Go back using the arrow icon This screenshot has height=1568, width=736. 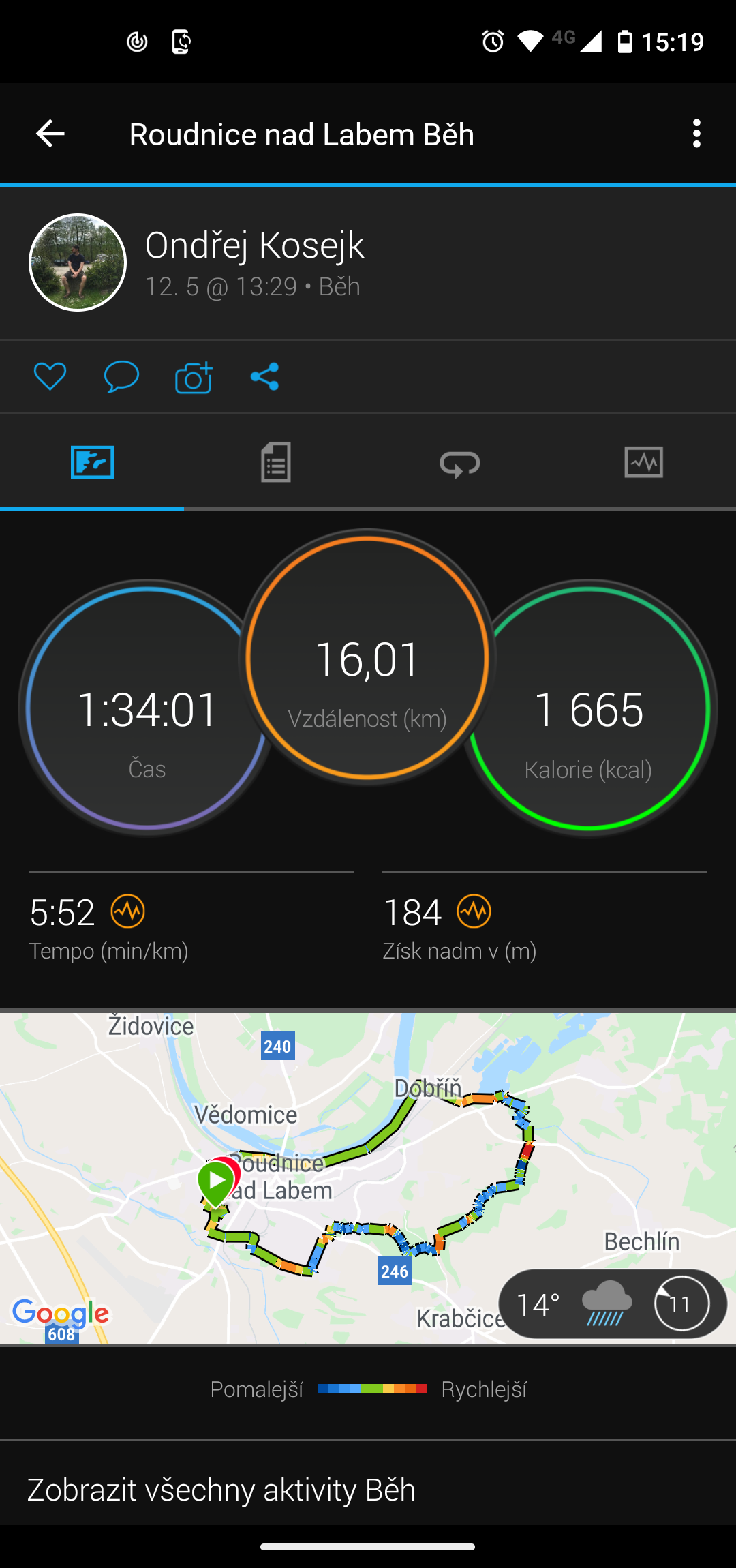point(50,134)
